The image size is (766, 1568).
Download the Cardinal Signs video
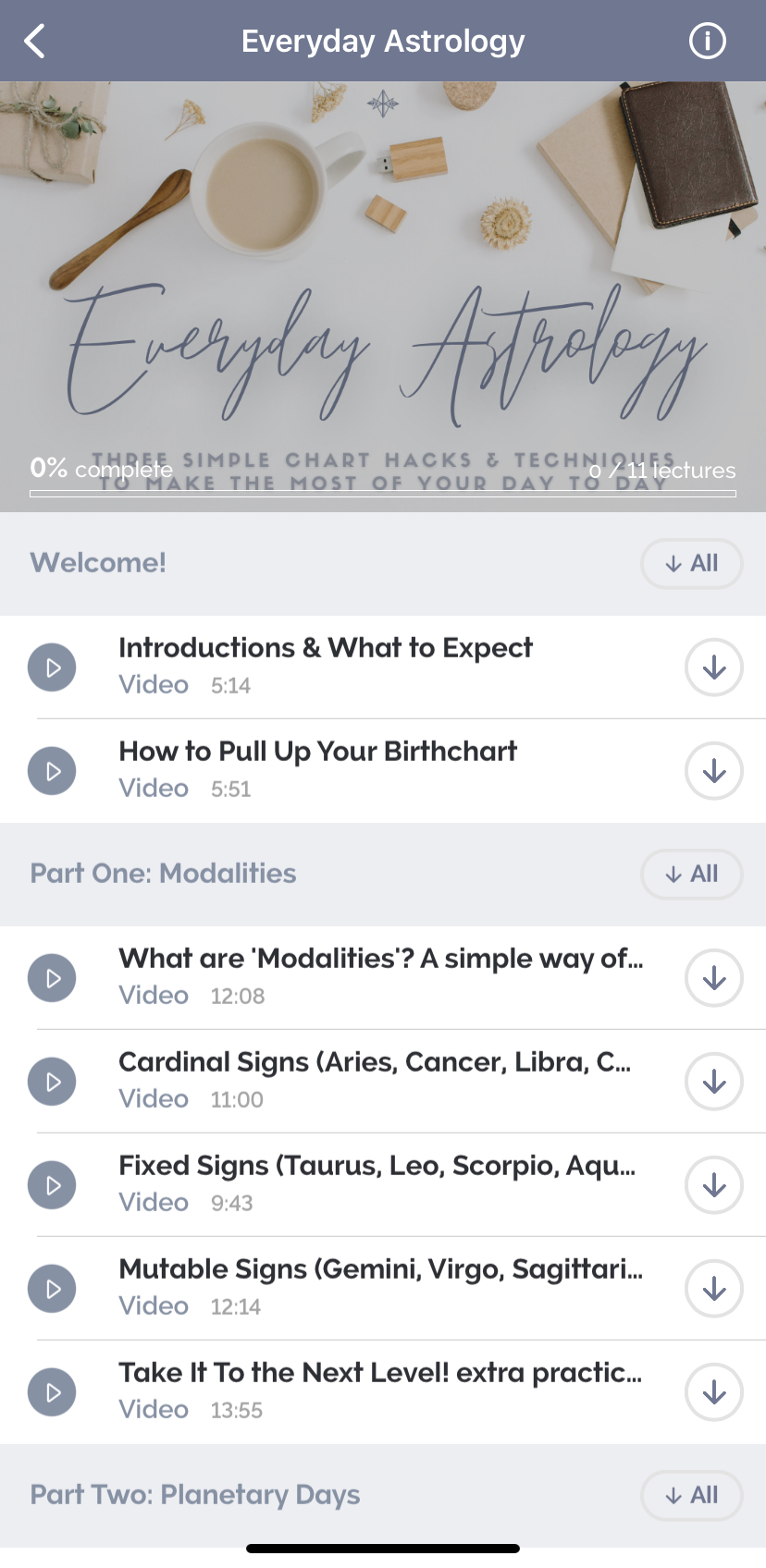pyautogui.click(x=714, y=1081)
